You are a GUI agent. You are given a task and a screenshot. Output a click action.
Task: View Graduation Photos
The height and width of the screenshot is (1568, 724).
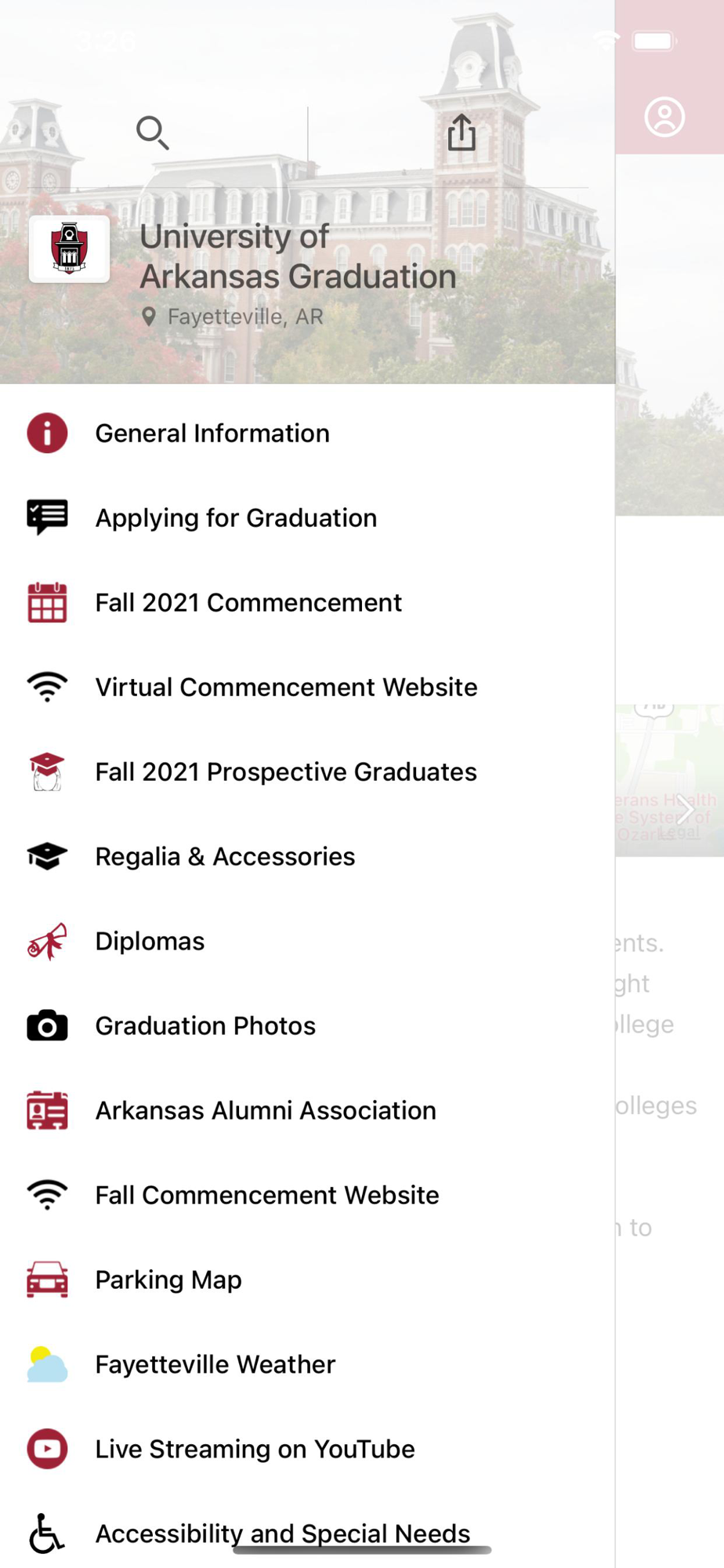[x=205, y=1026]
